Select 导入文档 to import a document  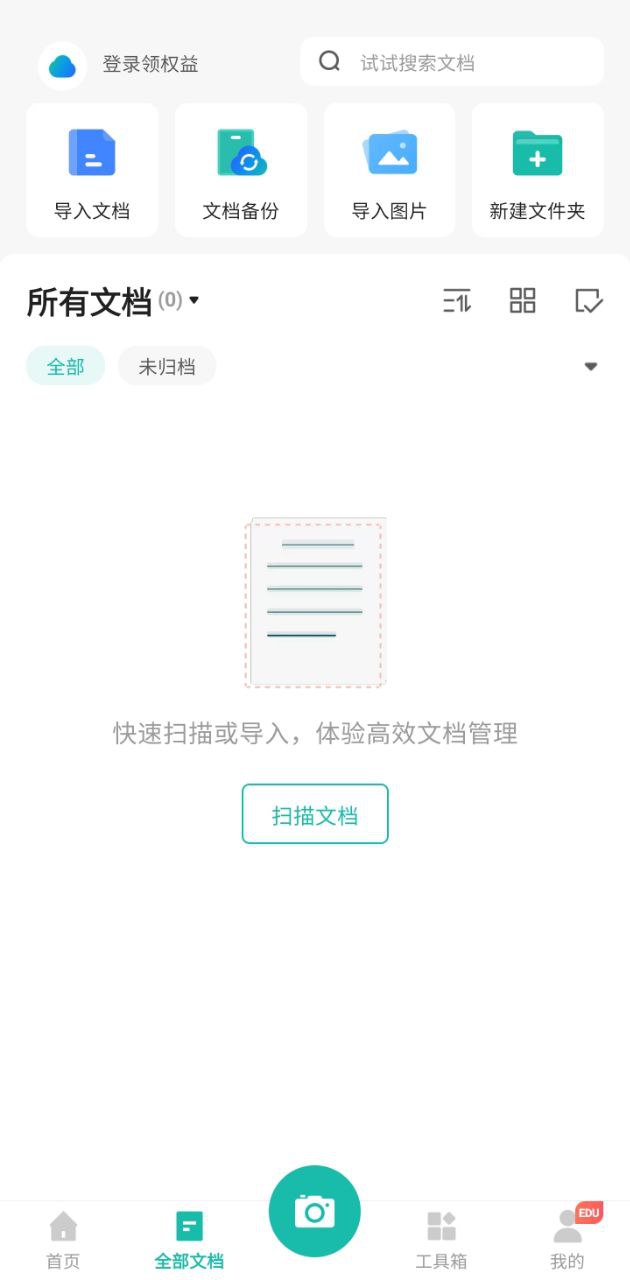(92, 171)
